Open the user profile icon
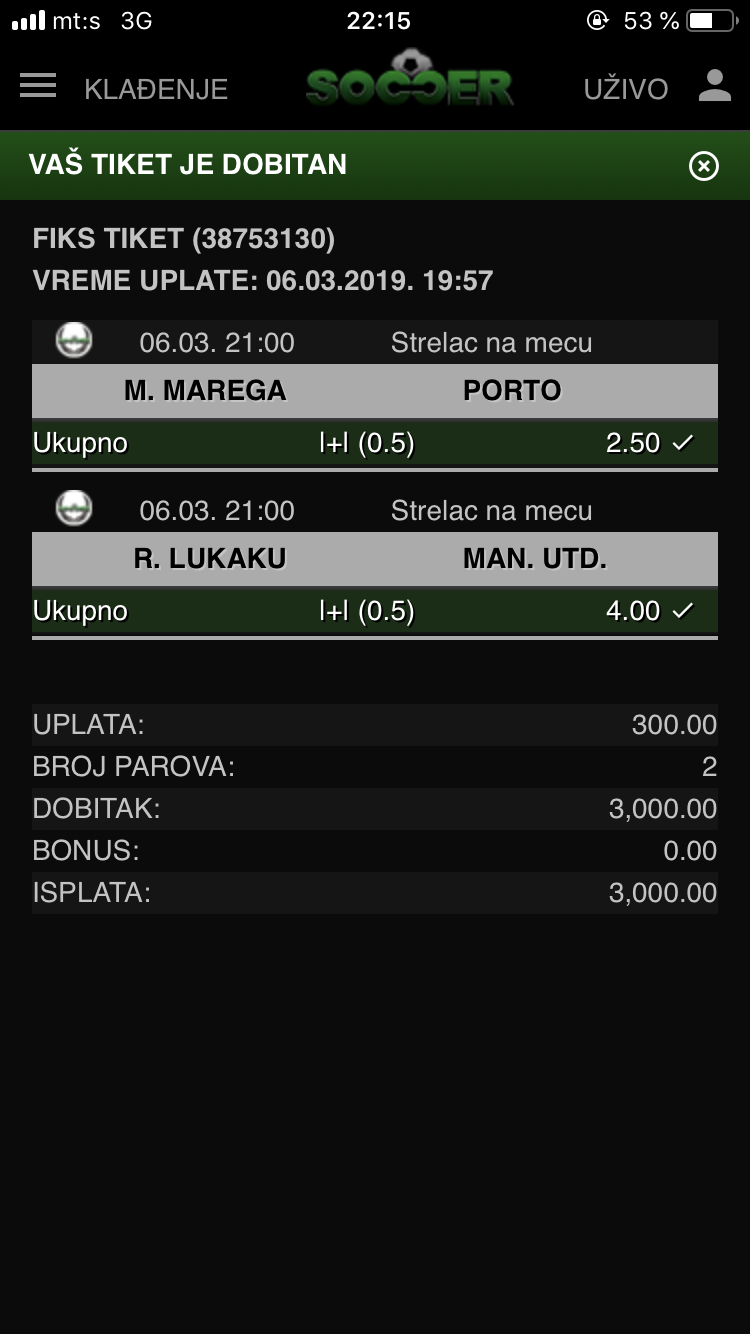Viewport: 750px width, 1334px height. (715, 86)
